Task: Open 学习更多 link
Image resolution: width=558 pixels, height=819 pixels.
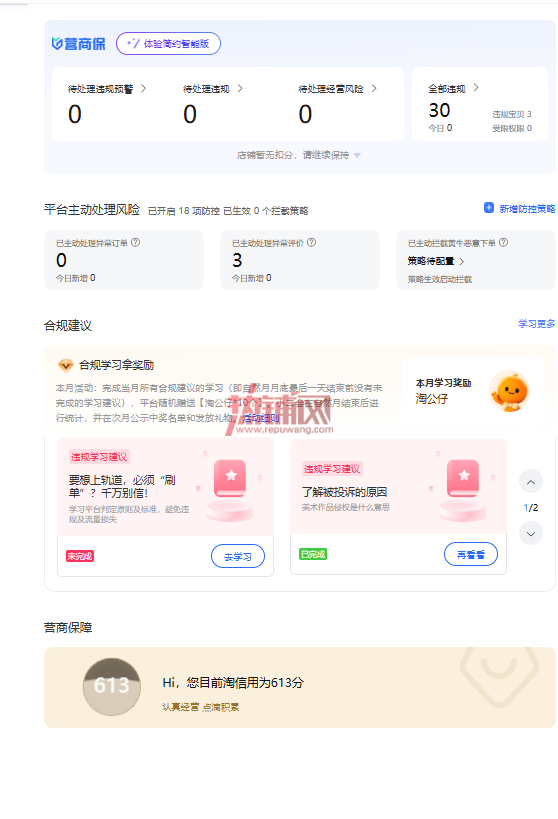Action: [x=537, y=324]
